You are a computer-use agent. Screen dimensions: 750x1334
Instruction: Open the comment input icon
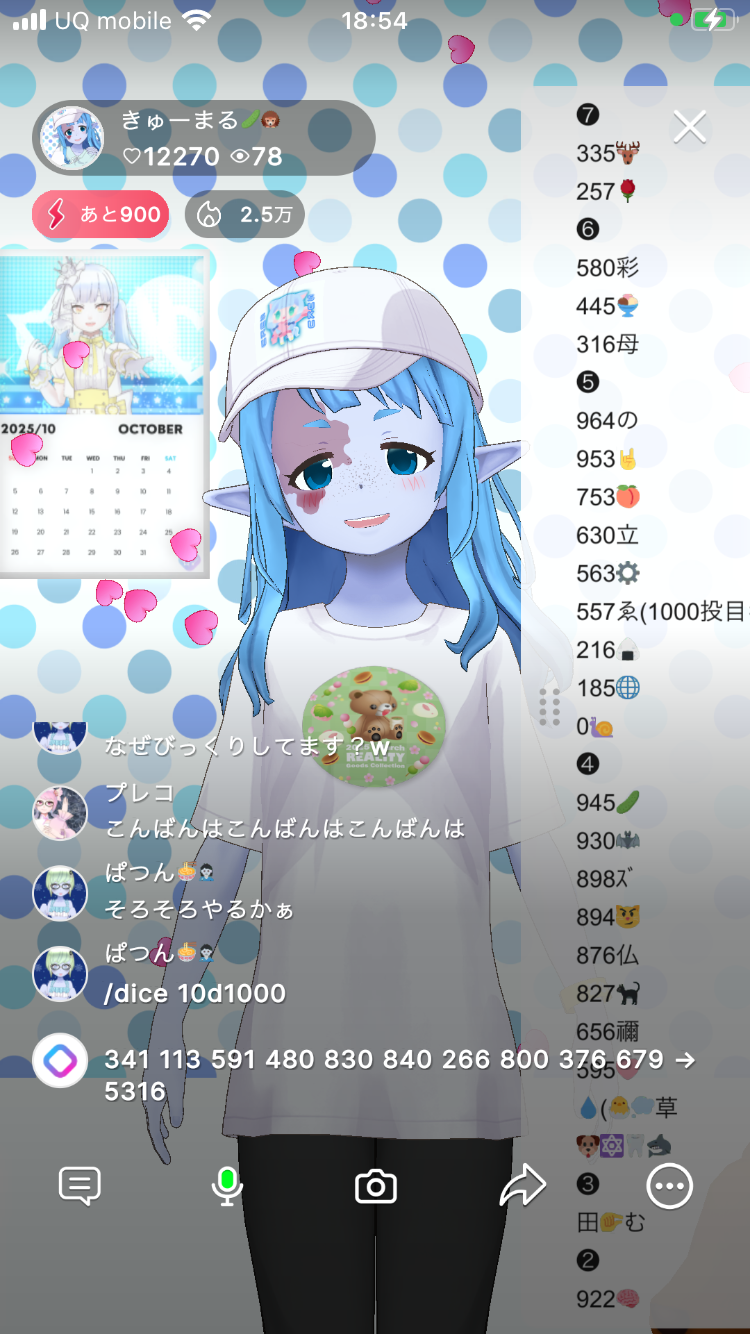point(79,1186)
